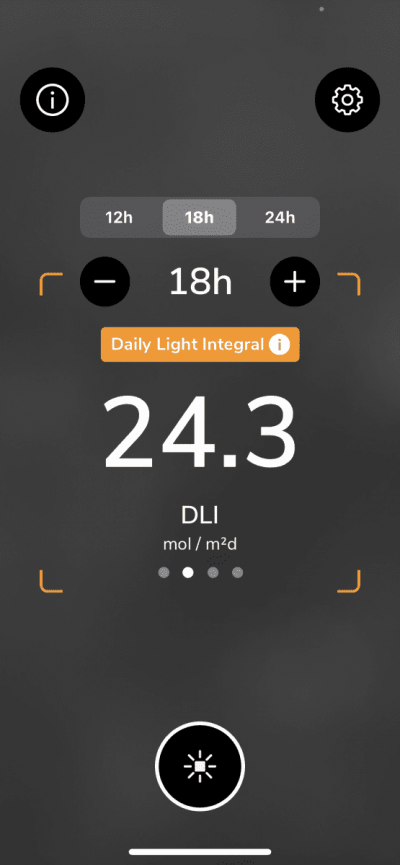Tap the light measurement button at bottom
Image resolution: width=400 pixels, height=865 pixels.
[200, 766]
